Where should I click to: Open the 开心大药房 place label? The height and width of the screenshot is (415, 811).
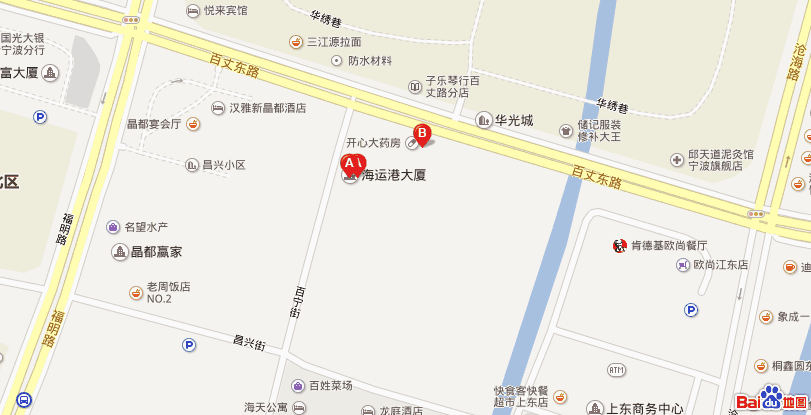[x=373, y=143]
